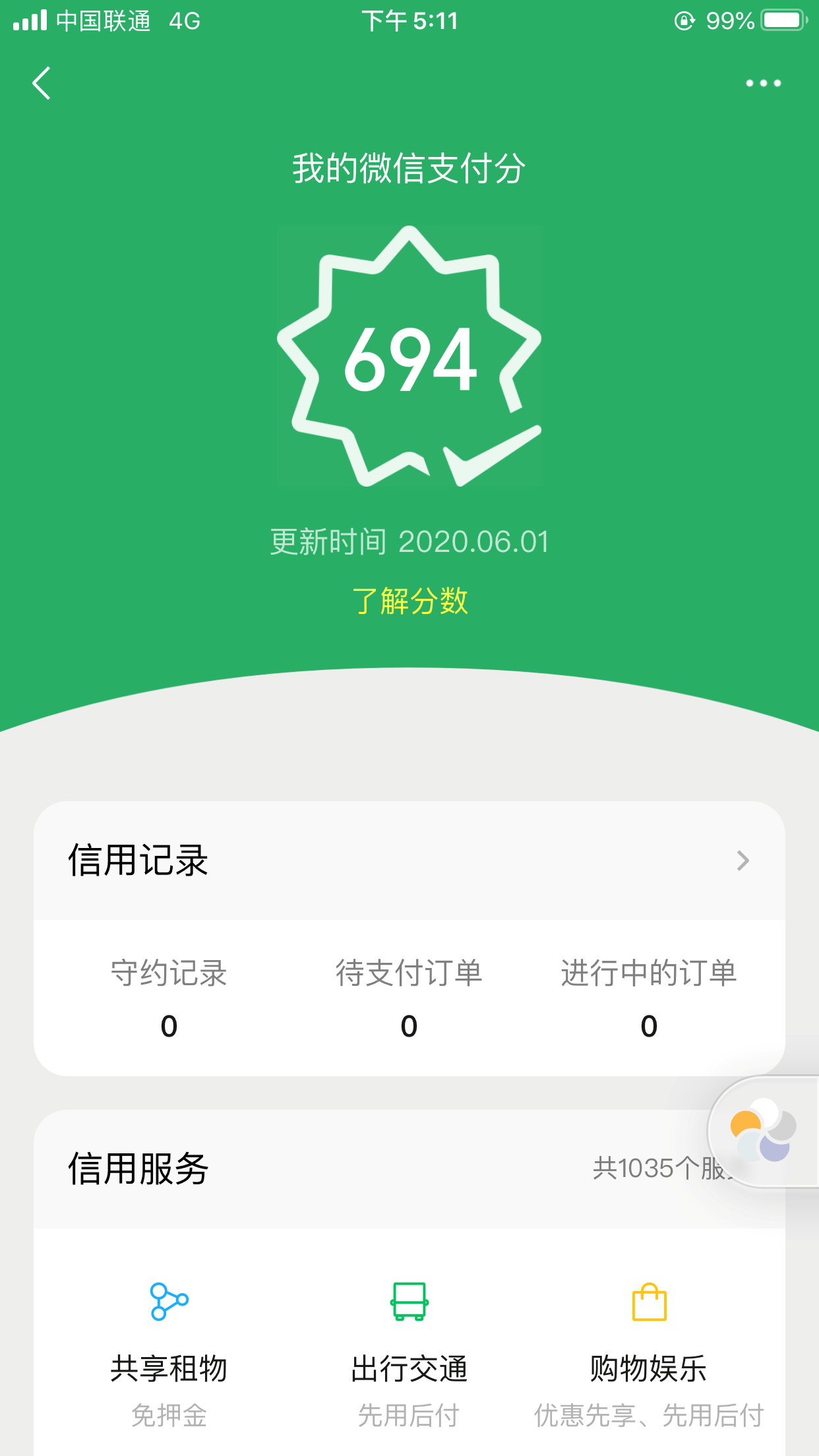This screenshot has height=1456, width=819.
Task: Expand the 信用记录 section via chevron
Action: (744, 861)
